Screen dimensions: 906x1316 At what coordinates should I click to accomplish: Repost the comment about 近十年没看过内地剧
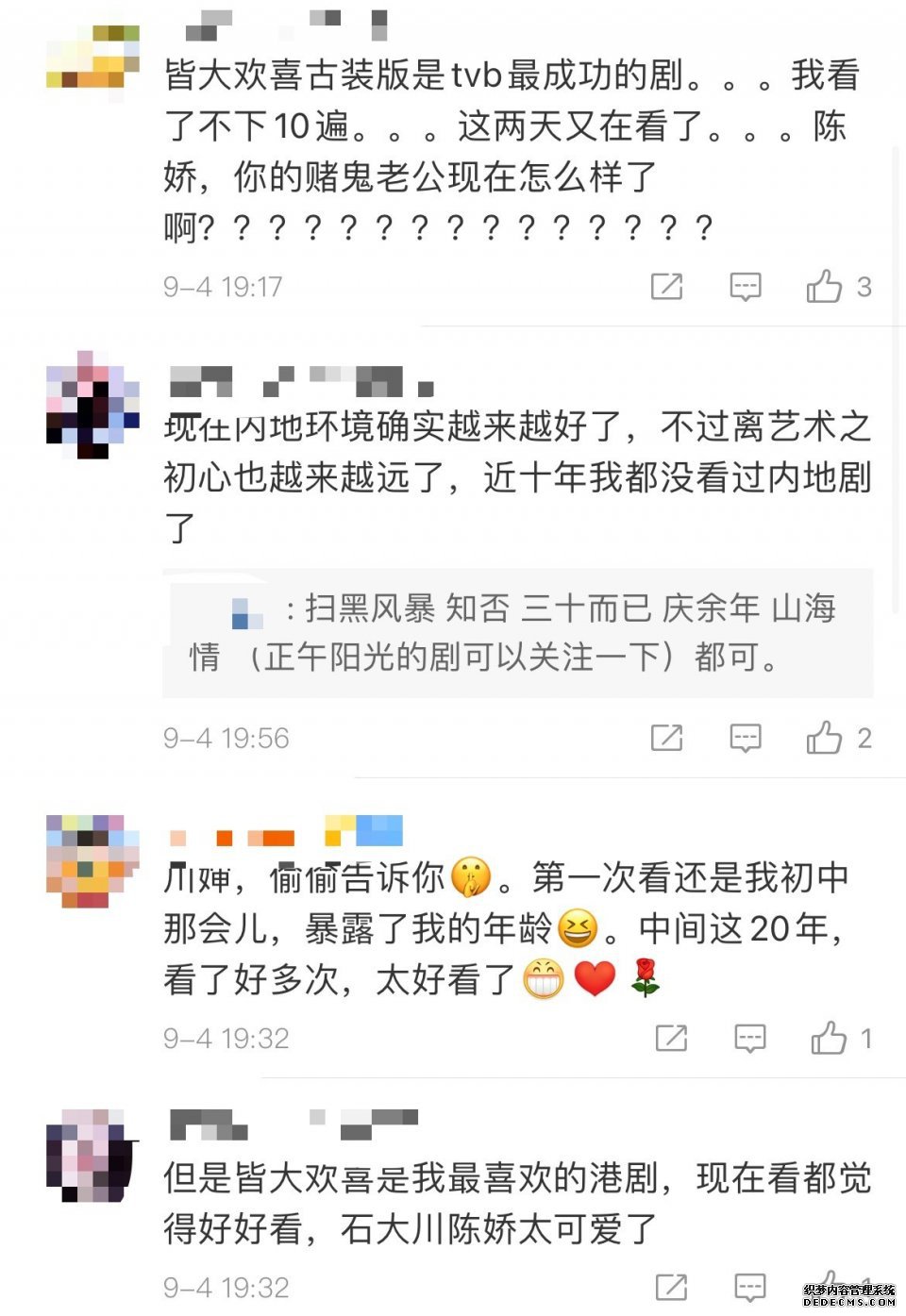[667, 738]
